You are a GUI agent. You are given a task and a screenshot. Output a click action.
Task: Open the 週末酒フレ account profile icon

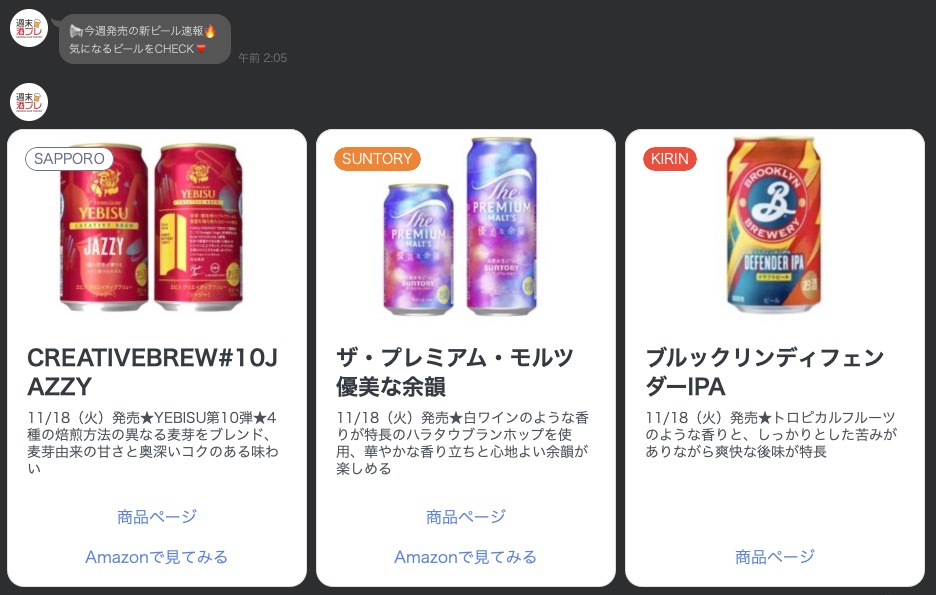(x=29, y=28)
